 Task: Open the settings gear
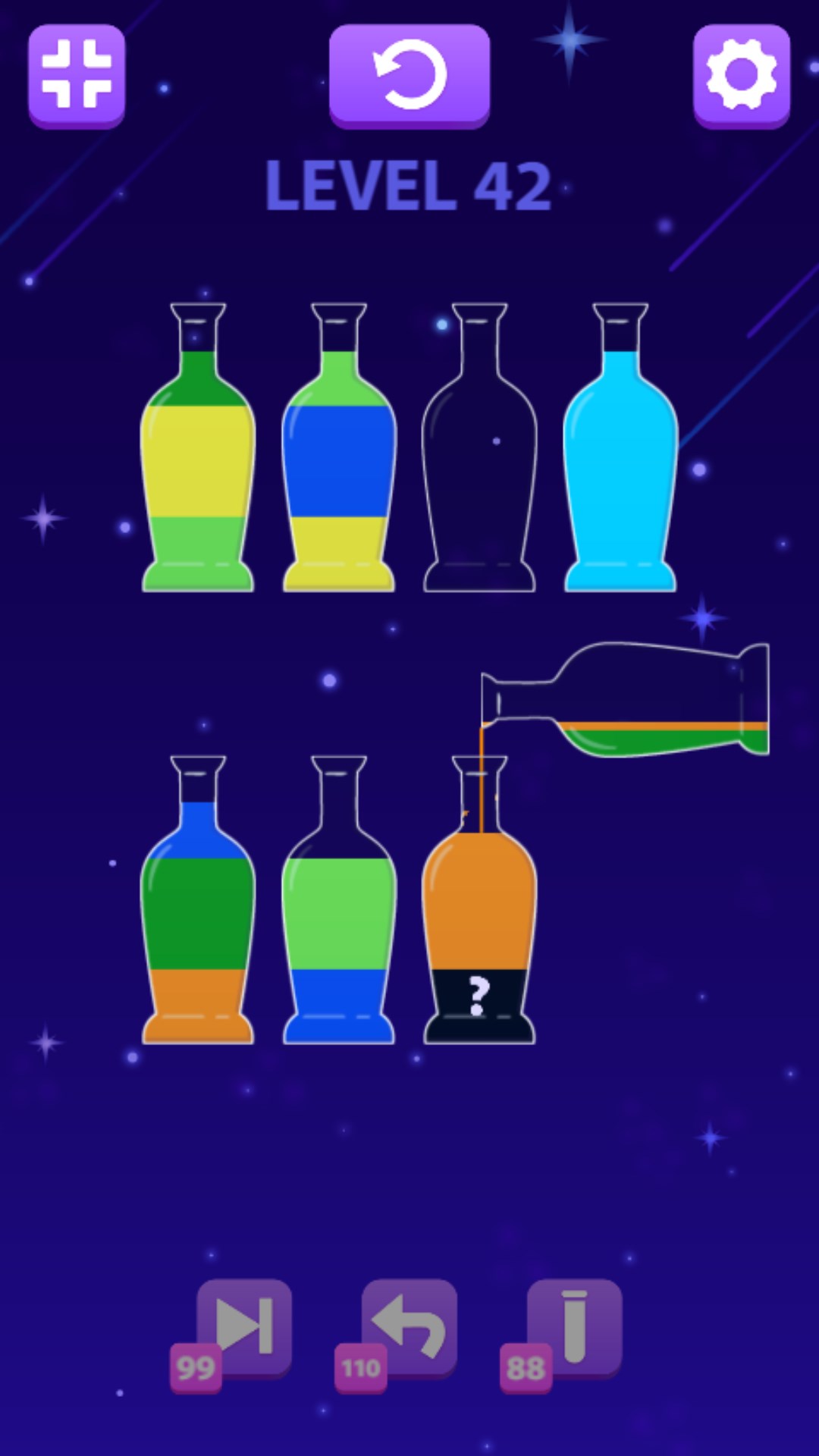[x=741, y=75]
